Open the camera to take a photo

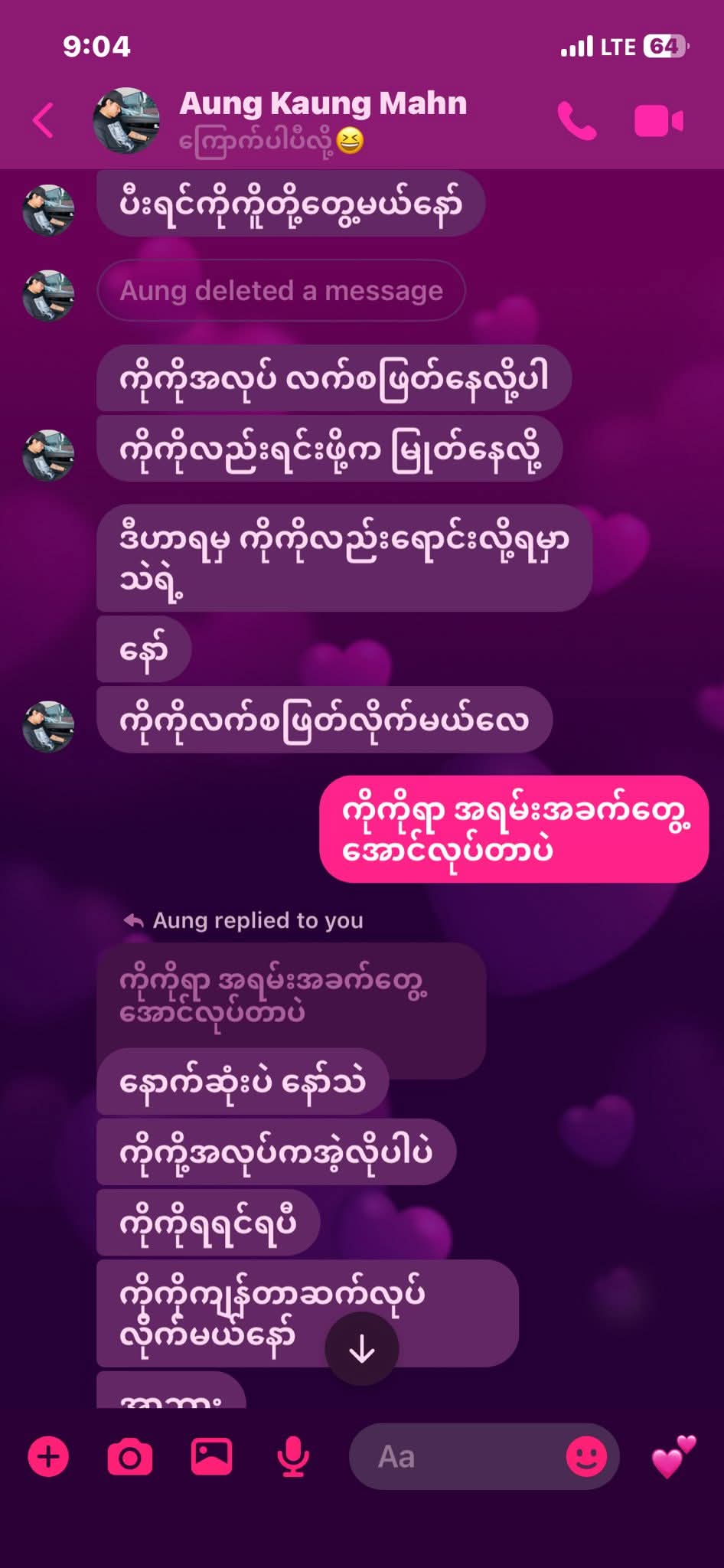coord(129,1456)
